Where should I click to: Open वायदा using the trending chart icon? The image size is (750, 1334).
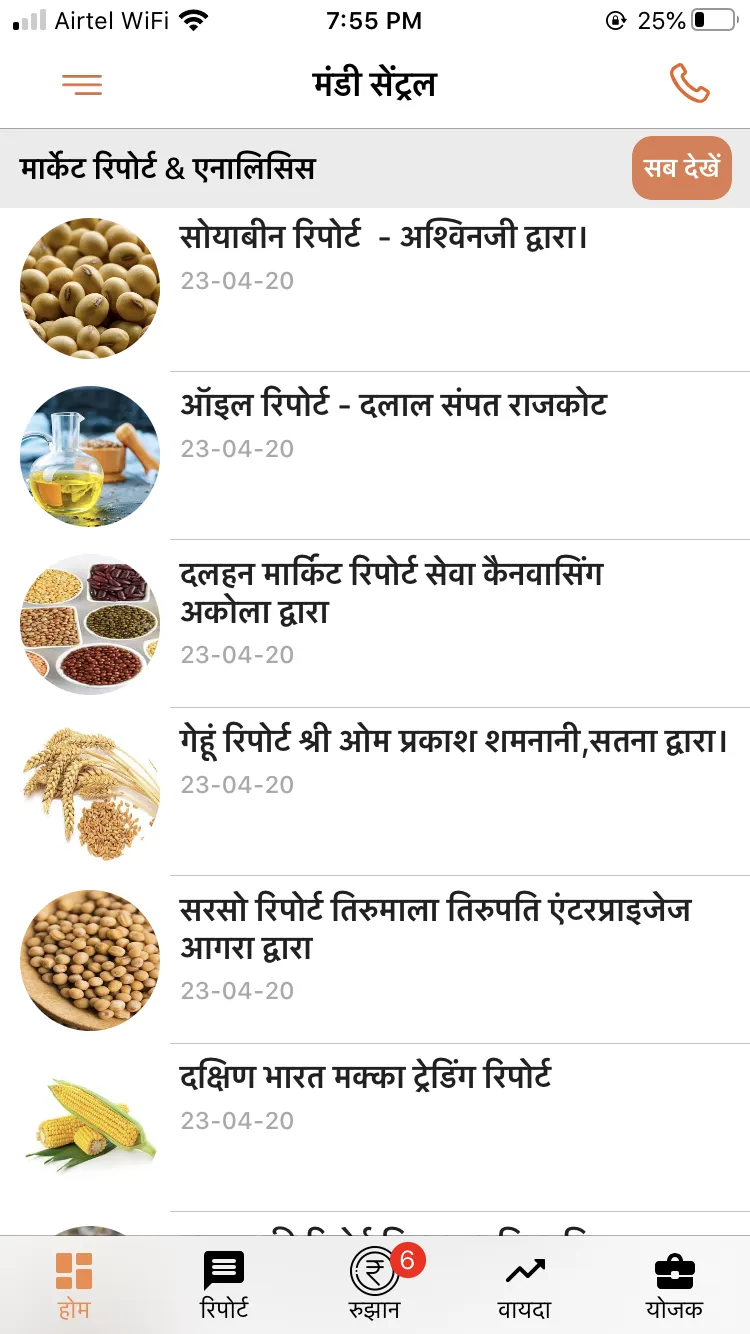[524, 1270]
